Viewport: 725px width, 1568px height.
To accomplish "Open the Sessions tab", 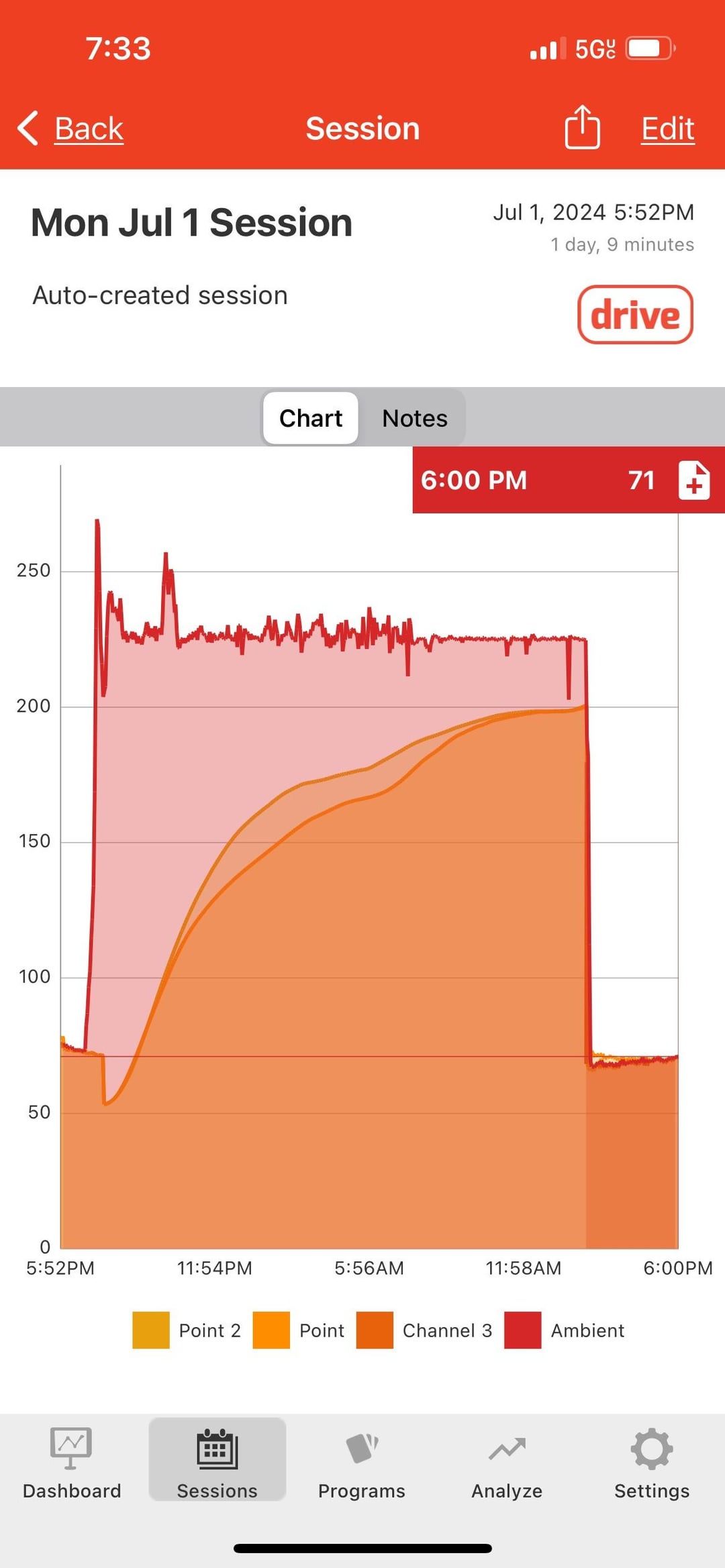I will 217,1461.
